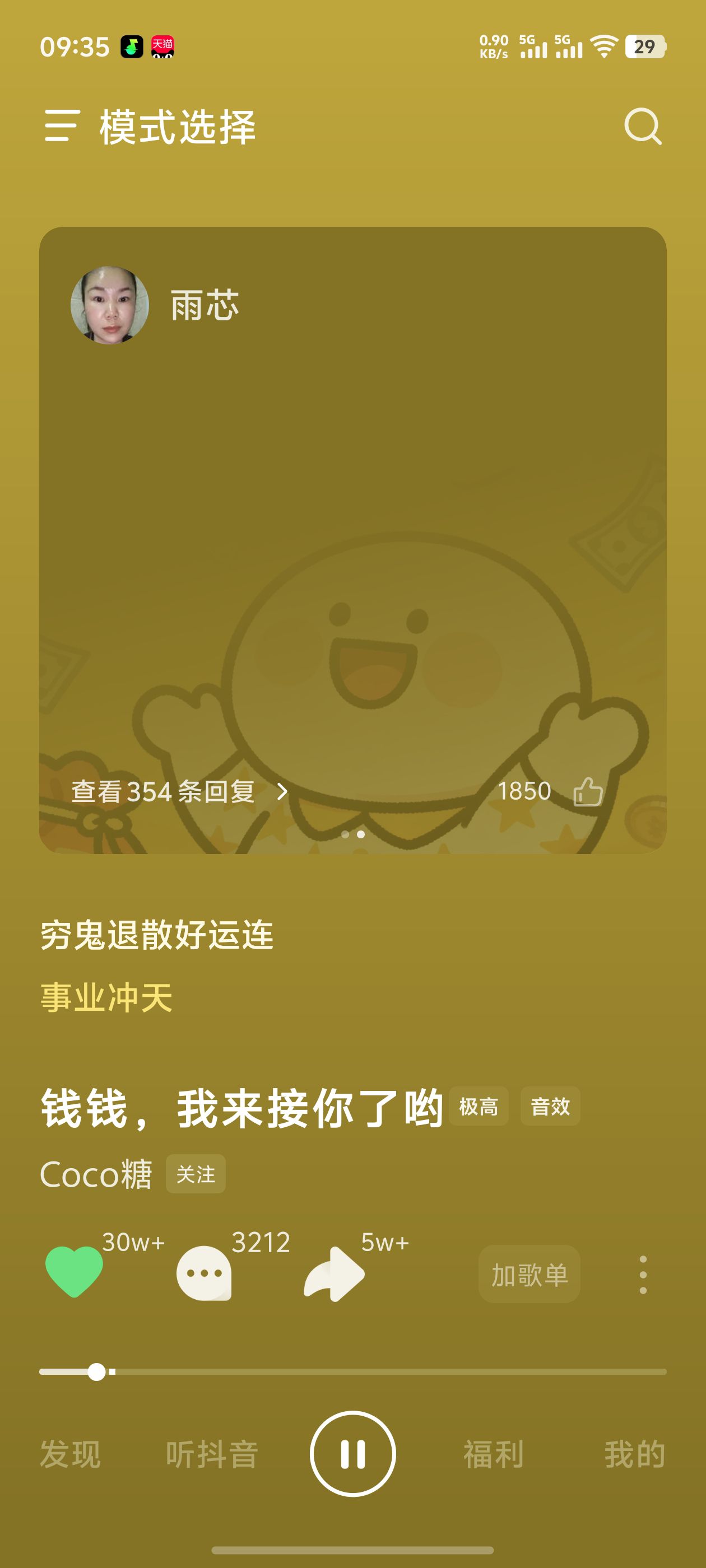706x1568 pixels.
Task: Share this song via arrow icon
Action: (335, 1274)
